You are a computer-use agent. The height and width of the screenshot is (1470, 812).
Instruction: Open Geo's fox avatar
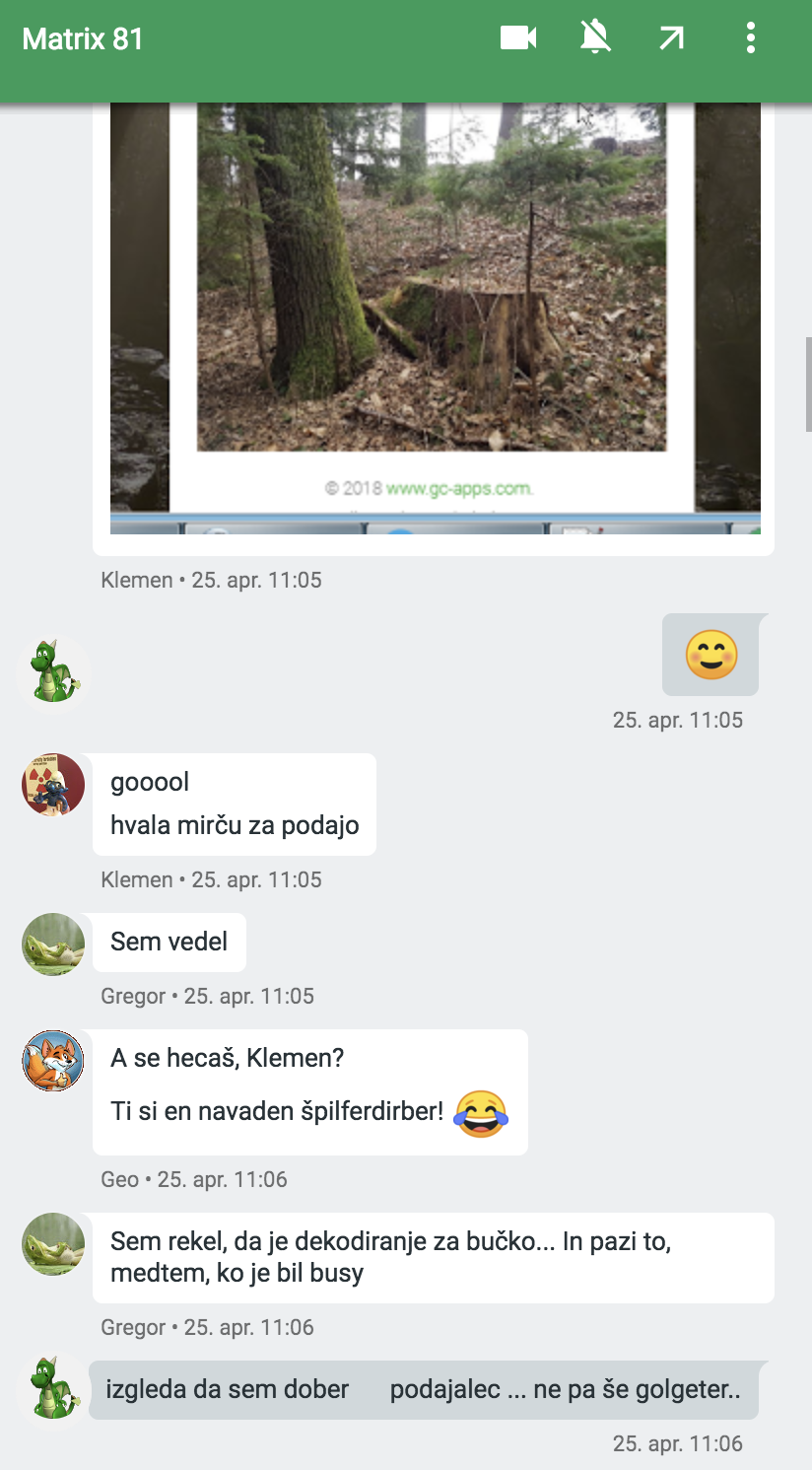53,1061
